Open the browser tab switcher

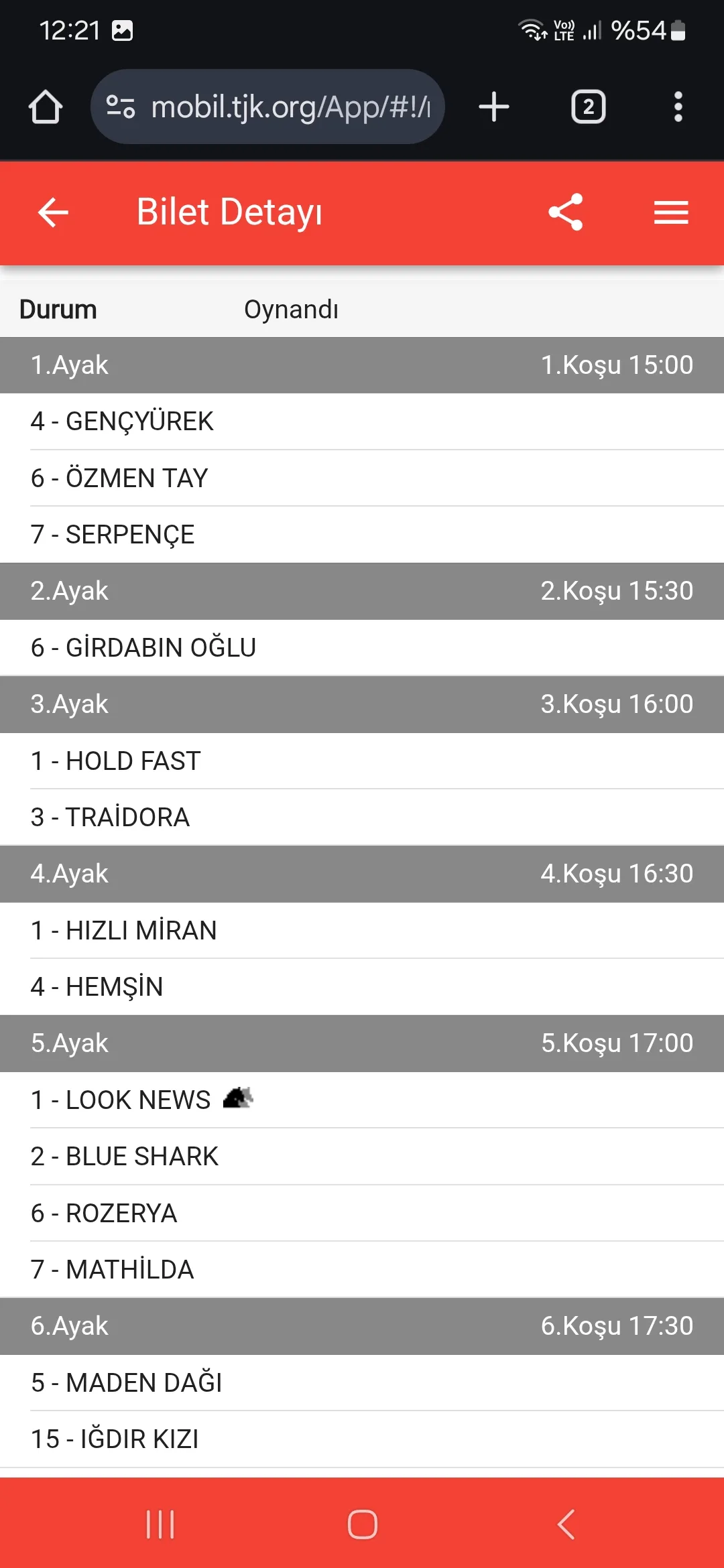pos(588,107)
